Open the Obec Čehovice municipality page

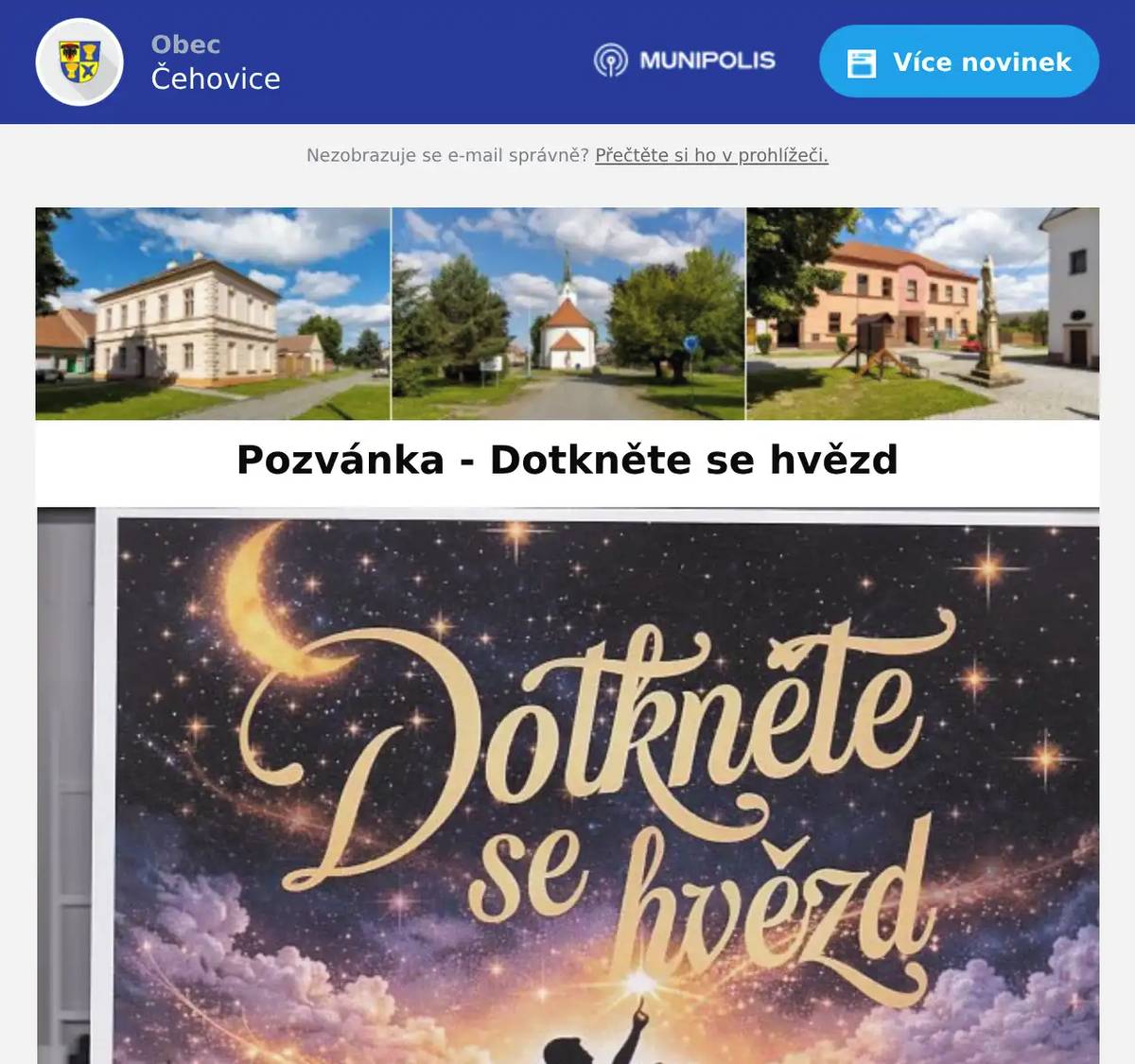tap(215, 62)
